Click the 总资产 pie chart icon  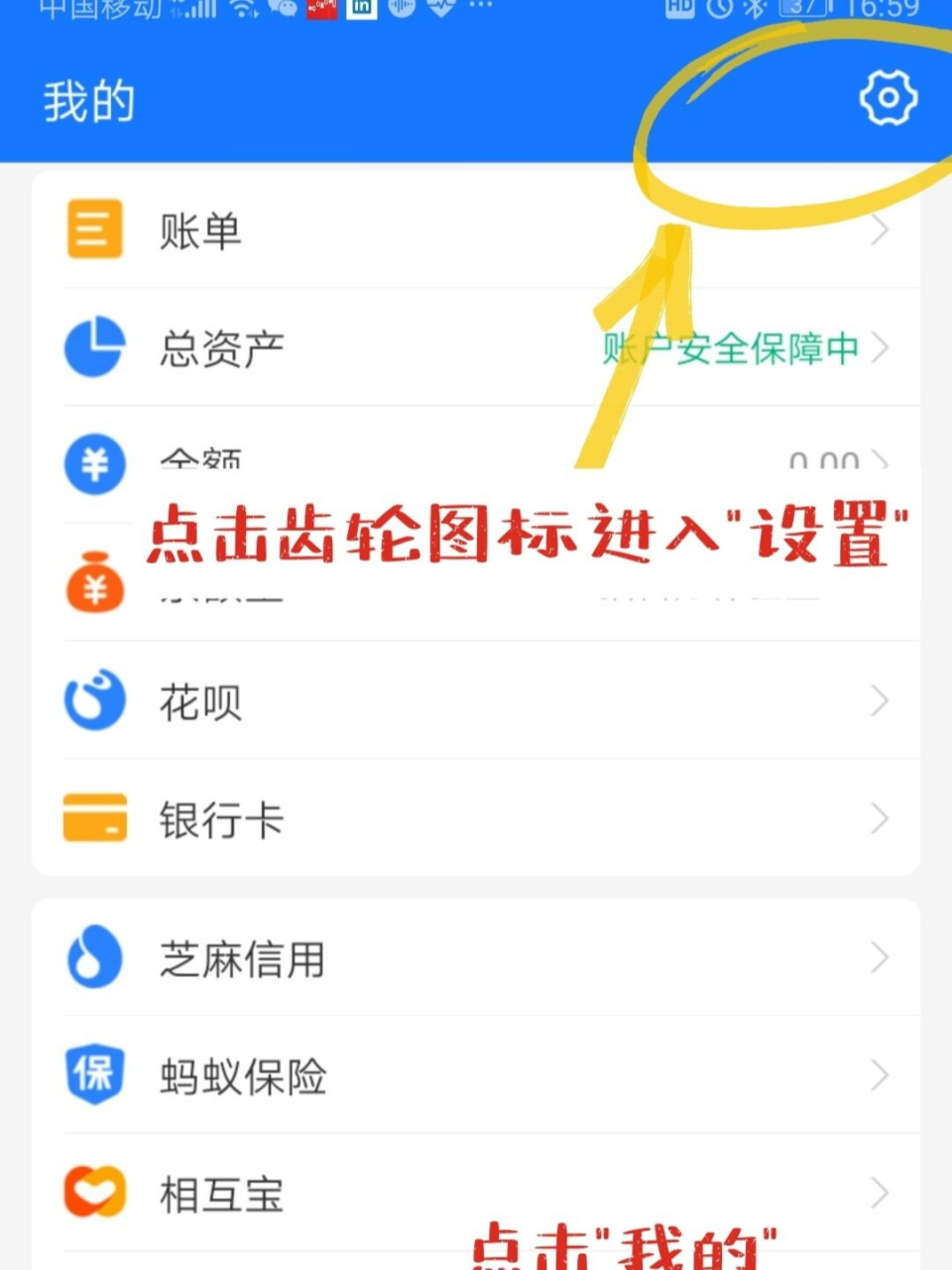click(x=92, y=348)
